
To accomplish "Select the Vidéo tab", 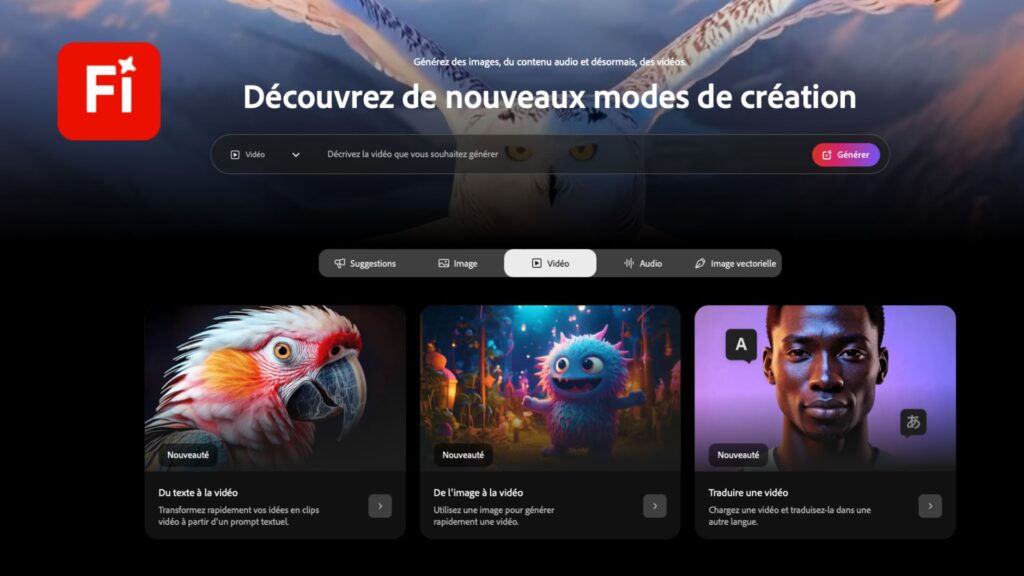I will coord(550,263).
